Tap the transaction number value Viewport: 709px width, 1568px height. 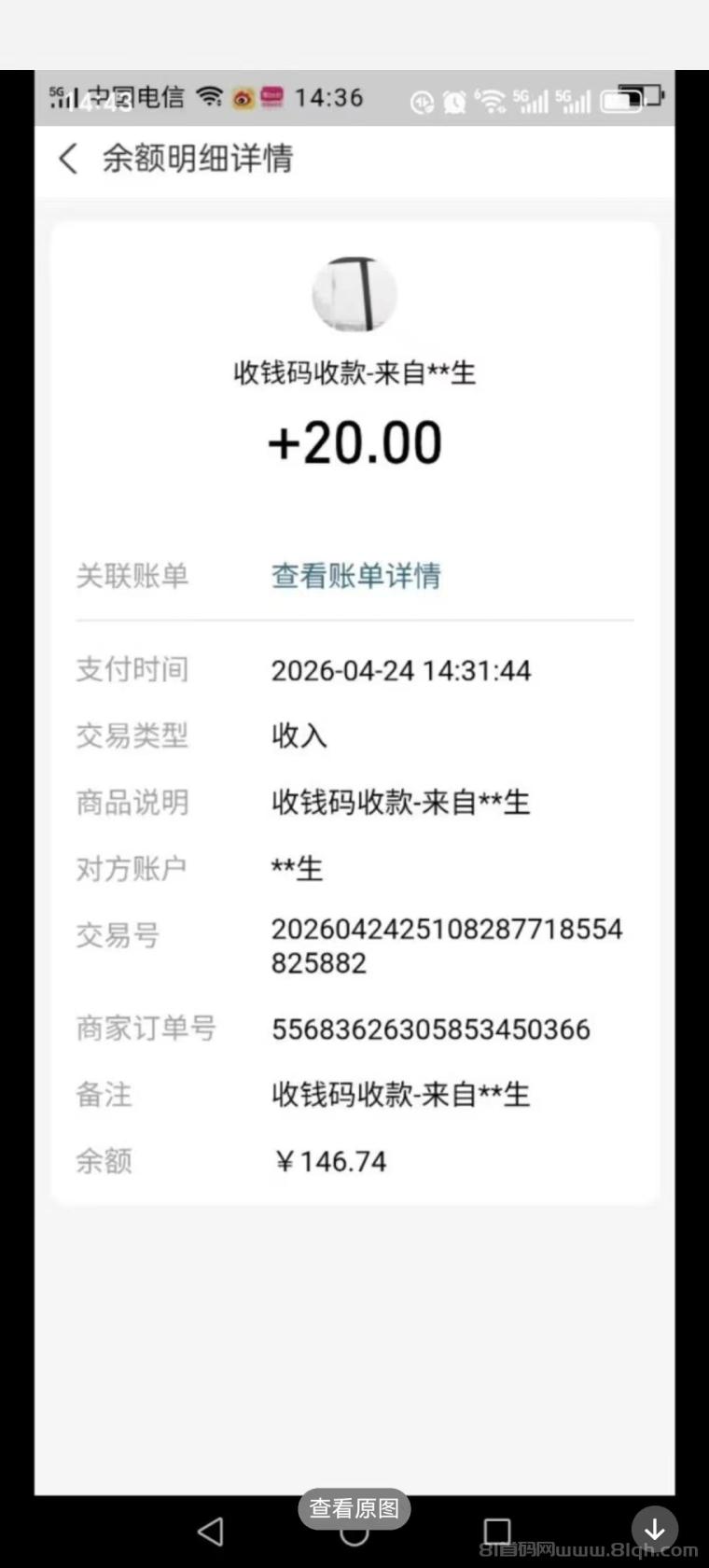tap(446, 945)
